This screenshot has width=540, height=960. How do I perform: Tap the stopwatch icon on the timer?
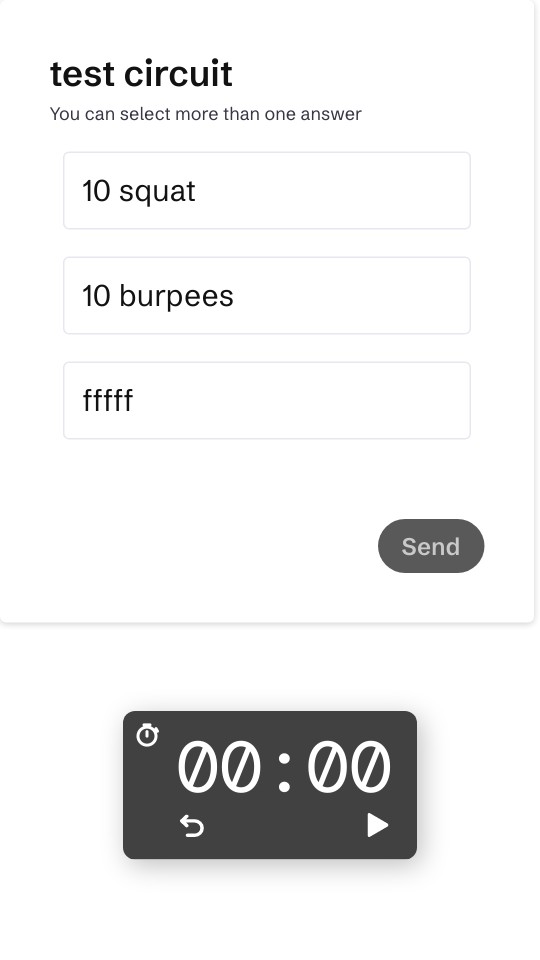coord(148,735)
